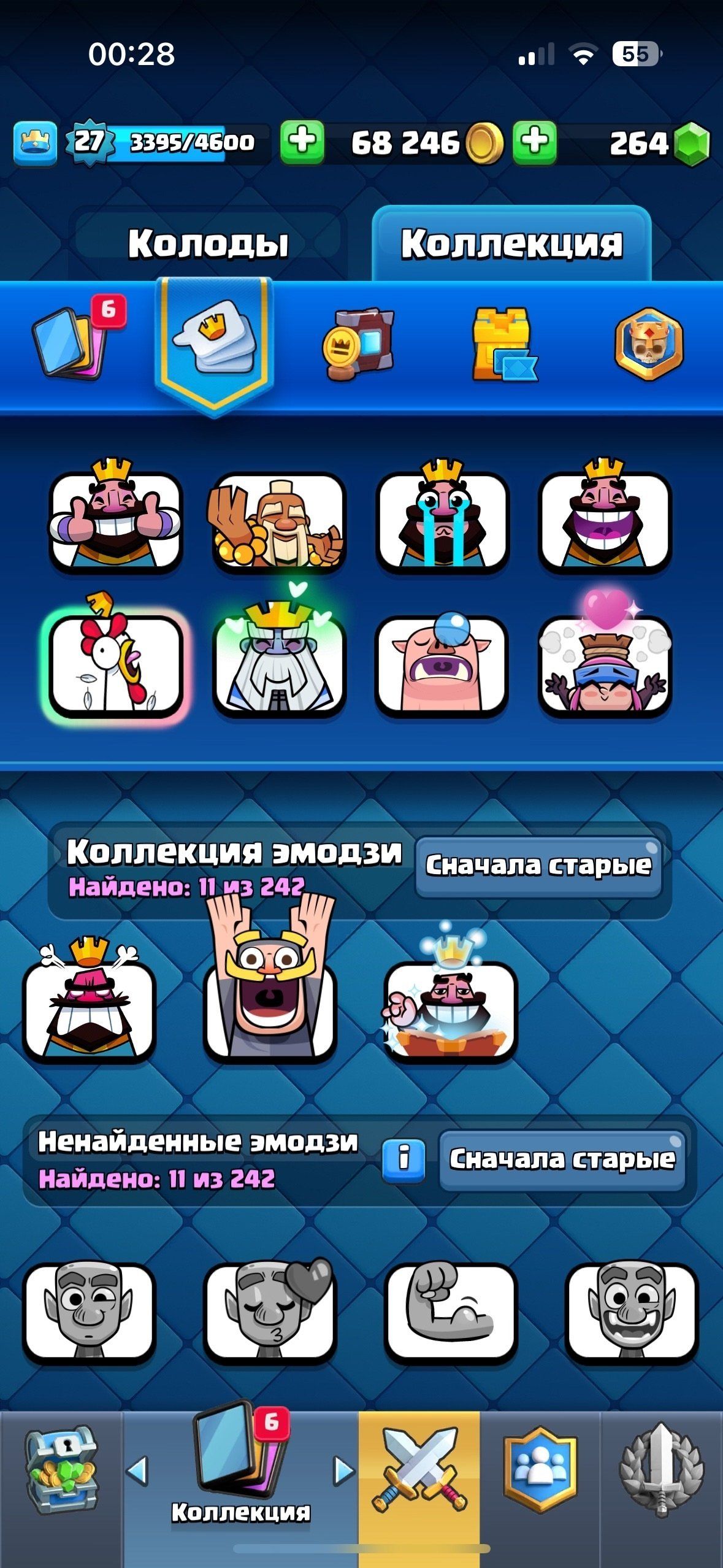
Task: Open the card banners section
Action: pyautogui.click(x=359, y=345)
